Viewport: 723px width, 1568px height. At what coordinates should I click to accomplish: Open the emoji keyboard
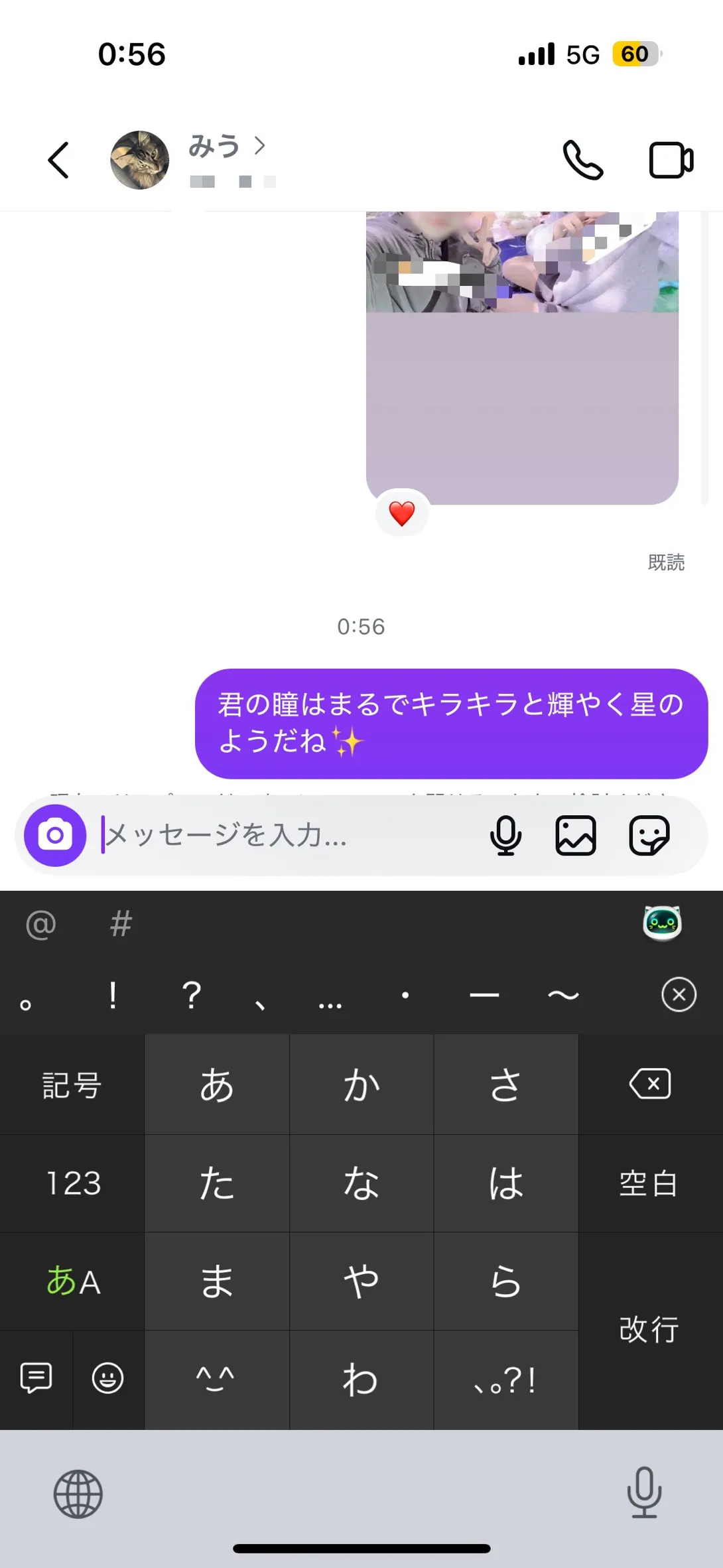[107, 1379]
